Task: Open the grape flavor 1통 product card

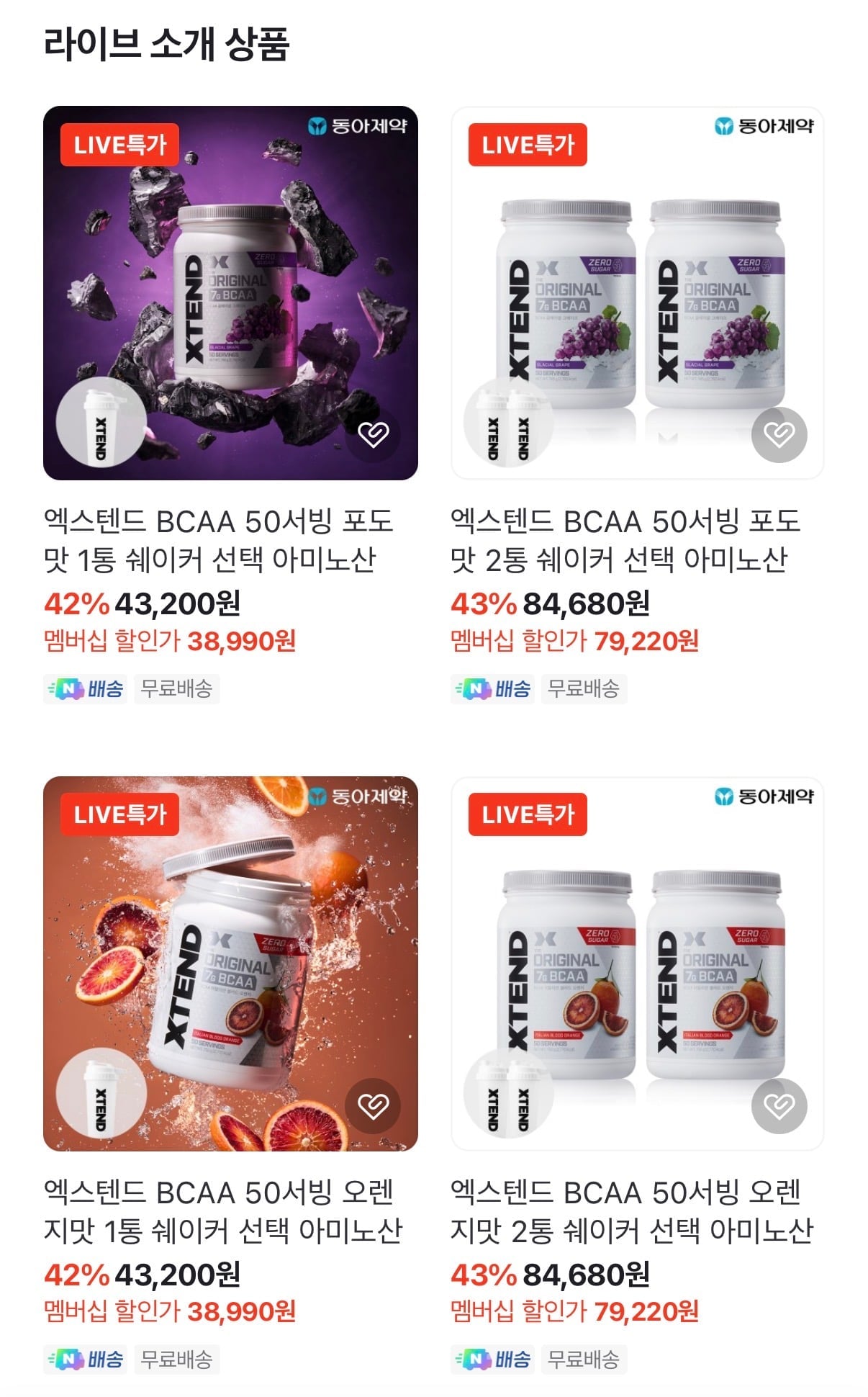Action: click(230, 288)
